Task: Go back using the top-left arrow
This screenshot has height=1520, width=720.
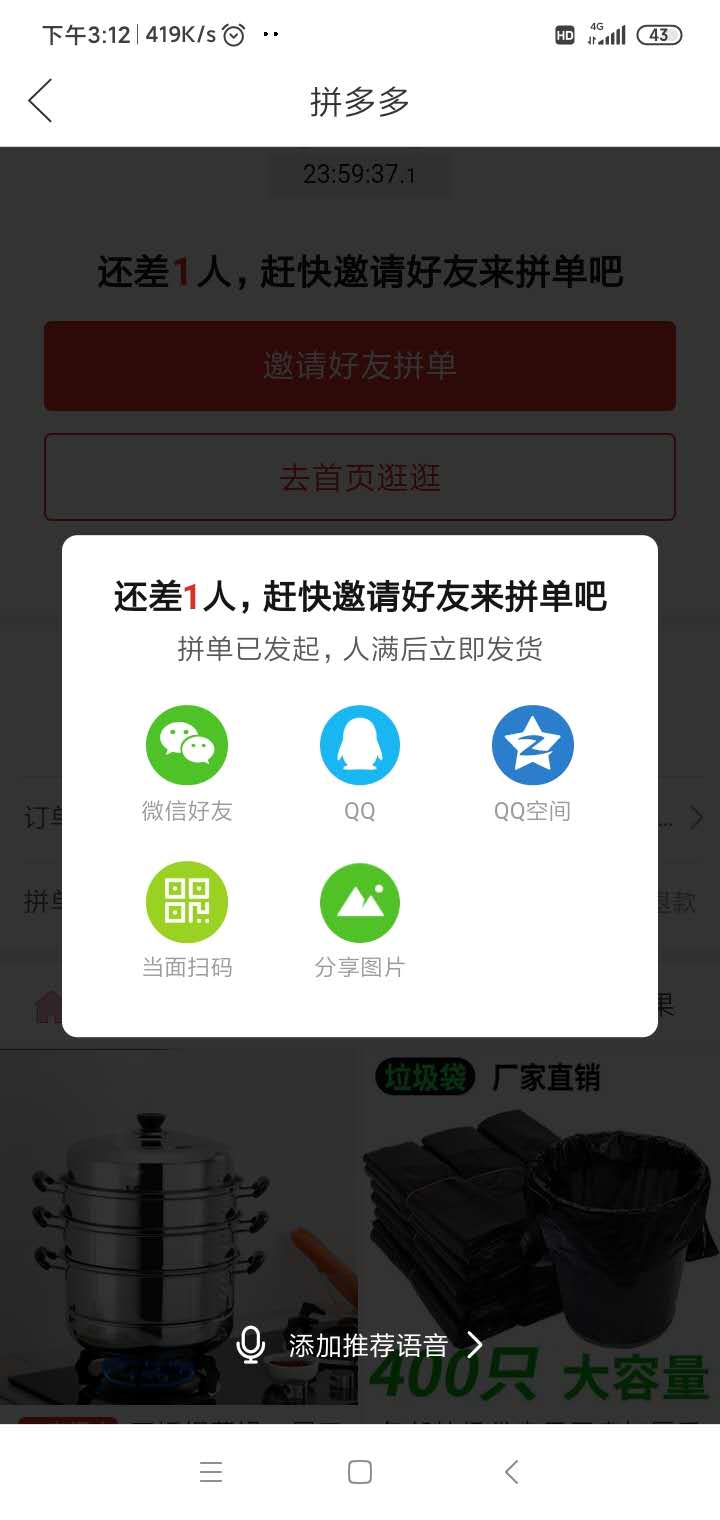Action: (x=40, y=101)
